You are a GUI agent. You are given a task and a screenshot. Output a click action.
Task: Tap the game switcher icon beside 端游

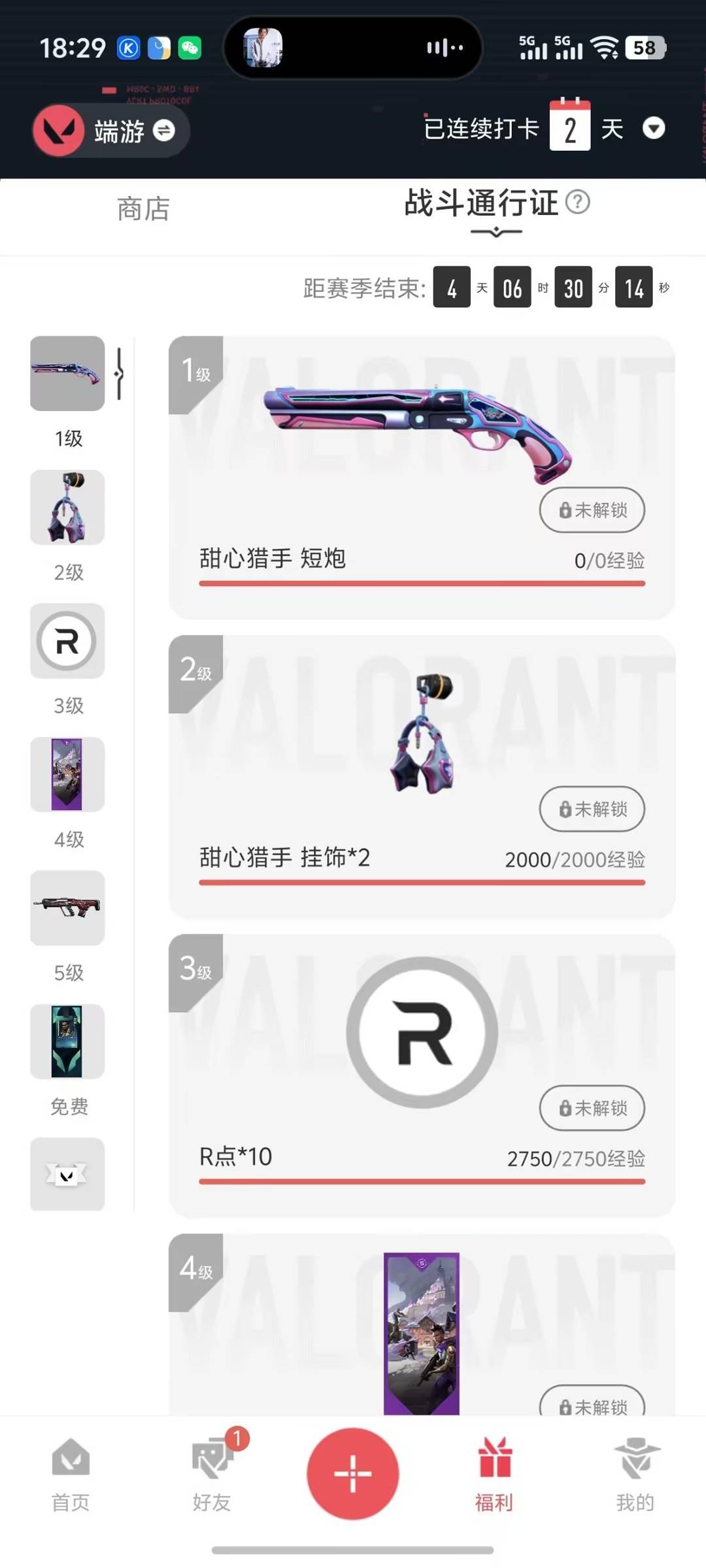(164, 131)
